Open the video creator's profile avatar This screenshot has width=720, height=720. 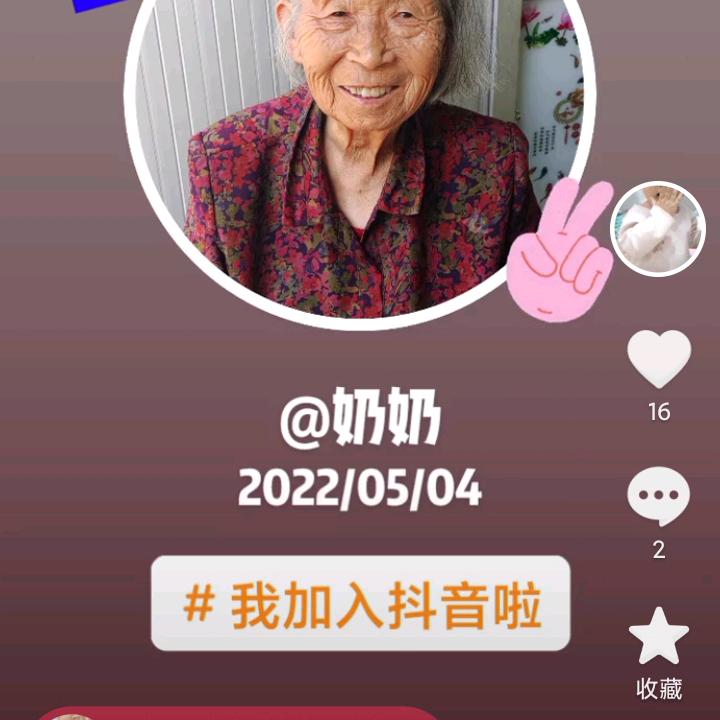click(x=658, y=229)
